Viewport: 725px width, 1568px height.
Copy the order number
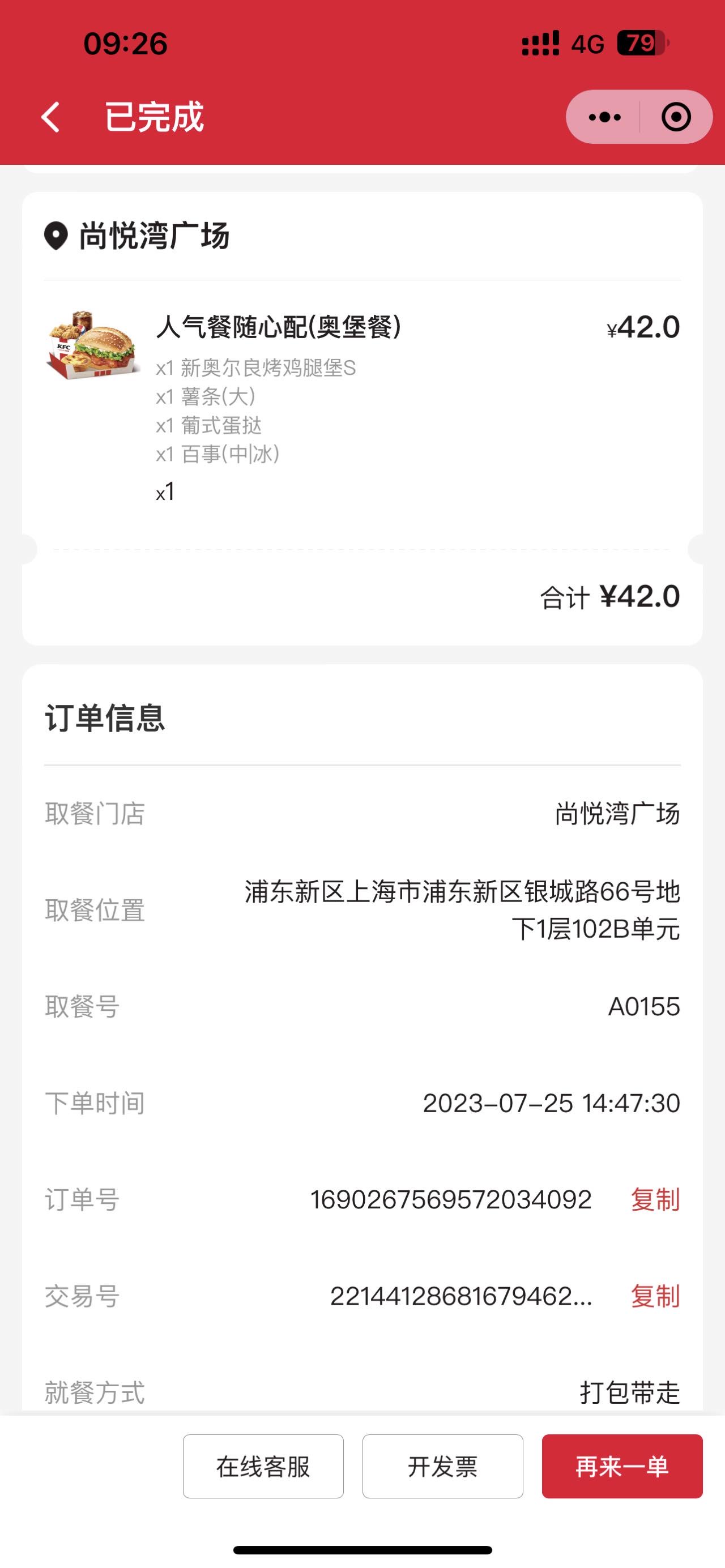(x=655, y=1200)
